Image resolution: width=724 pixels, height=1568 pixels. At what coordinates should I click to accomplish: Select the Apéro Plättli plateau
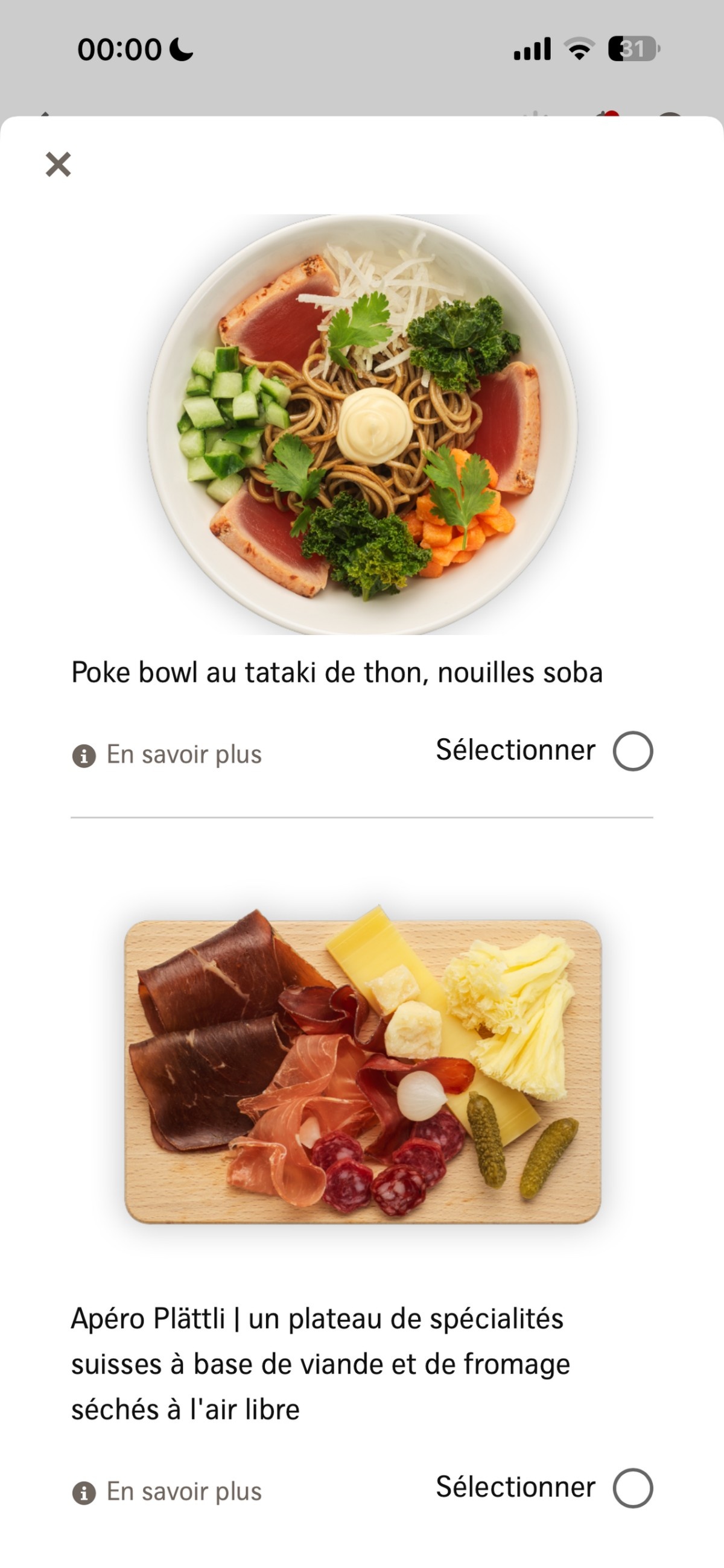[x=633, y=1488]
